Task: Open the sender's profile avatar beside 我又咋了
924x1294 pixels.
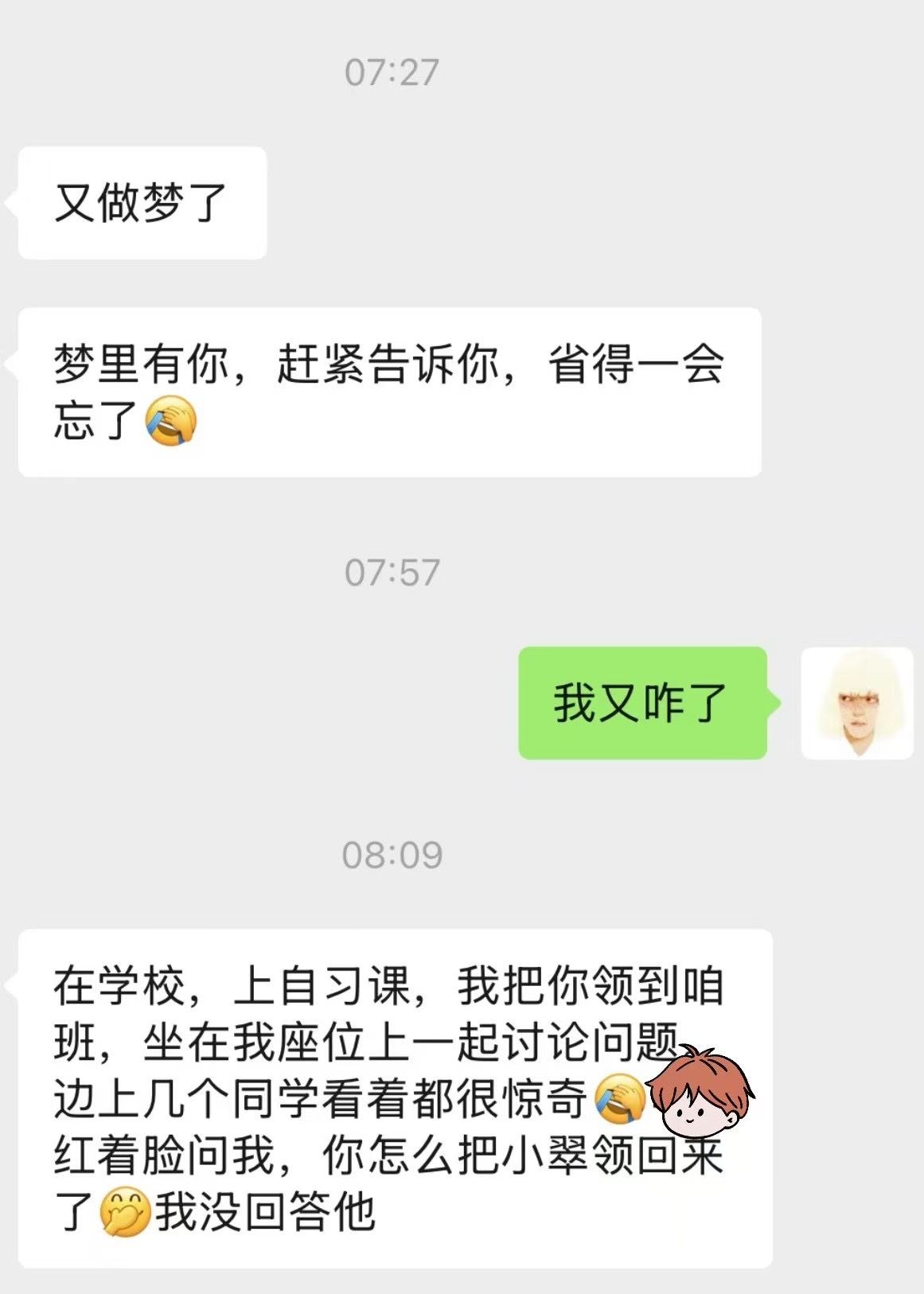Action: [856, 704]
